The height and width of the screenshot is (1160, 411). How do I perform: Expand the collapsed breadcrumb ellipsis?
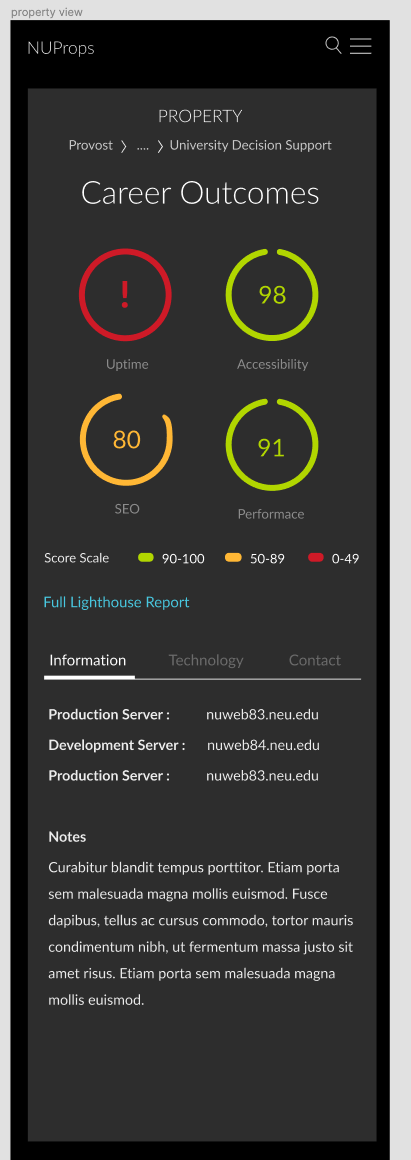pyautogui.click(x=143, y=146)
